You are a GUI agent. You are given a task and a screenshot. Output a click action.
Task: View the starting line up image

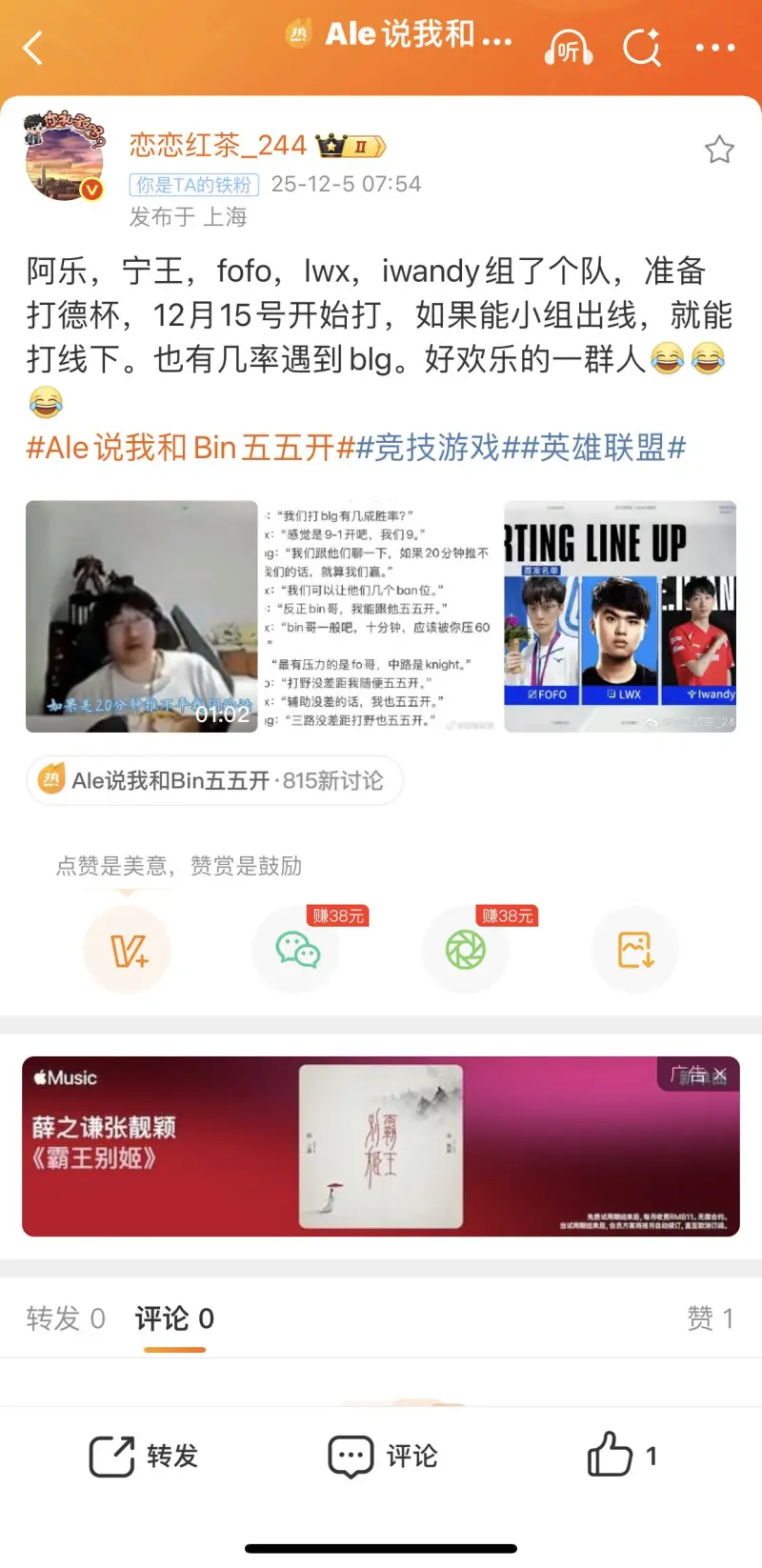pyautogui.click(x=620, y=616)
